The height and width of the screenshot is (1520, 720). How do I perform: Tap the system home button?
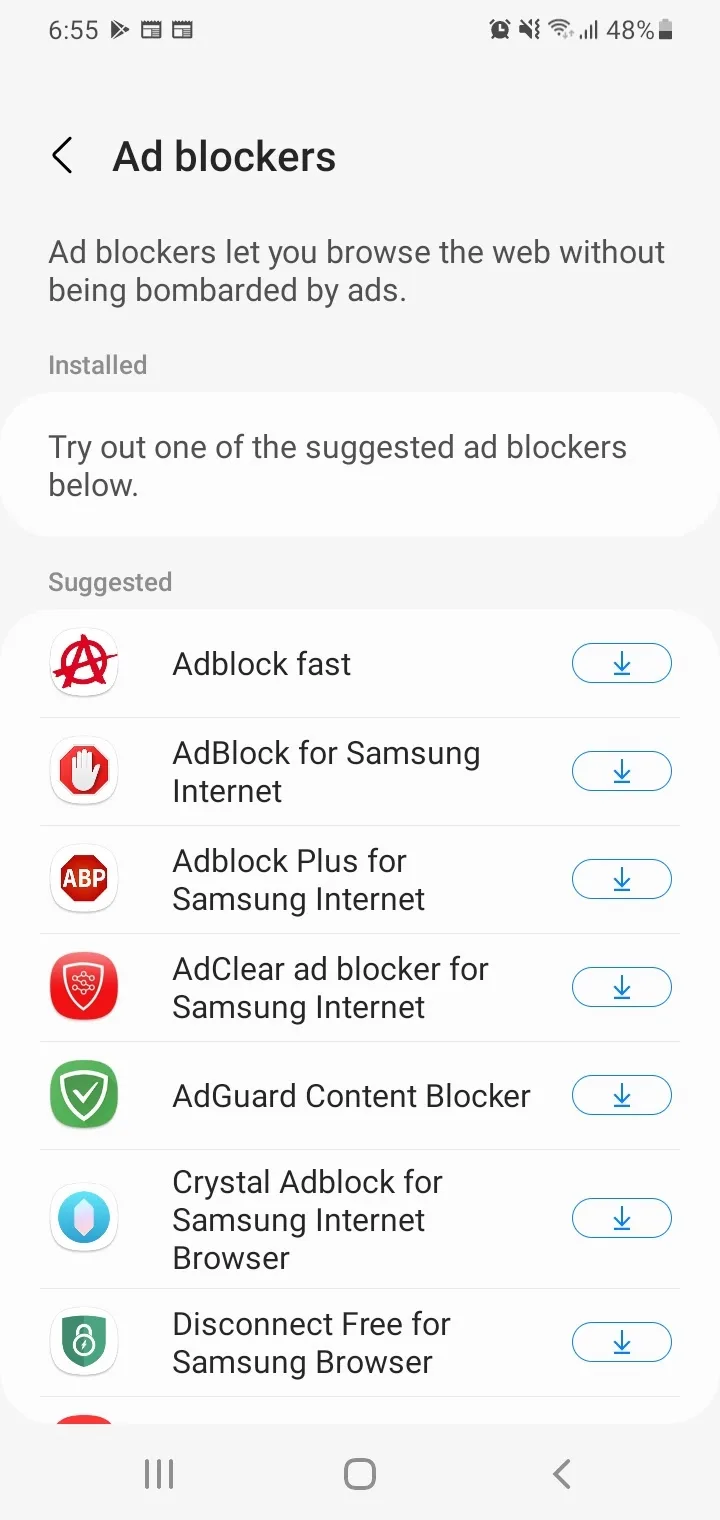coord(360,1474)
